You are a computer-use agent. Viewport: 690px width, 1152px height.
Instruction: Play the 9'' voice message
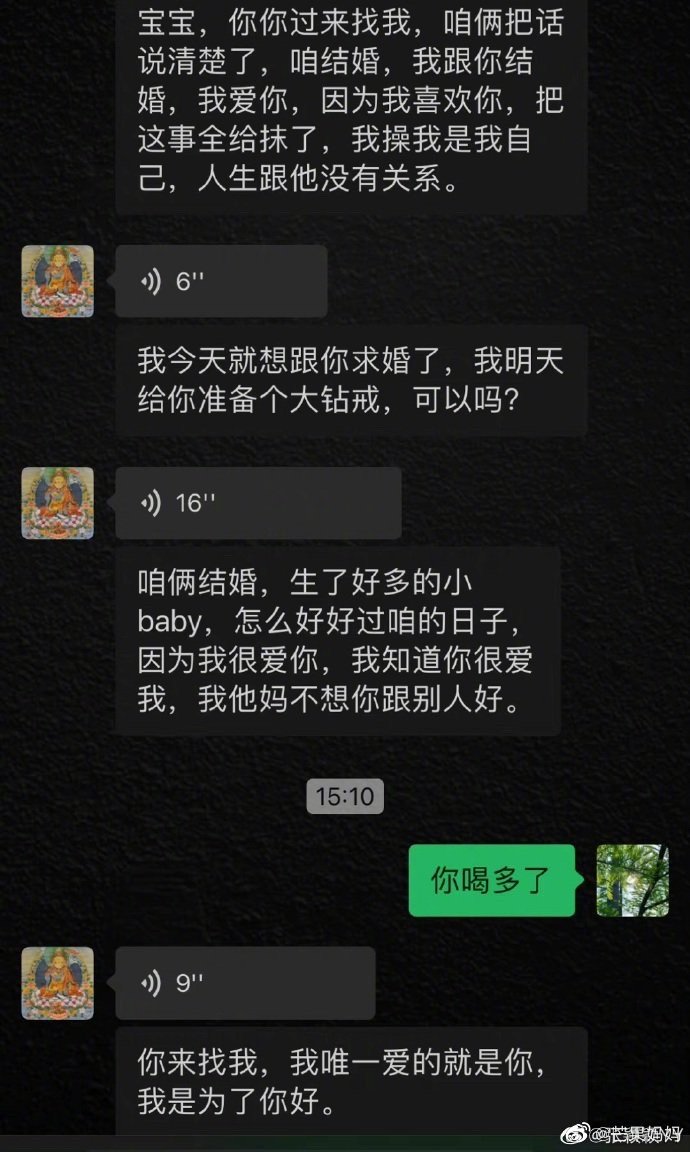tap(245, 983)
